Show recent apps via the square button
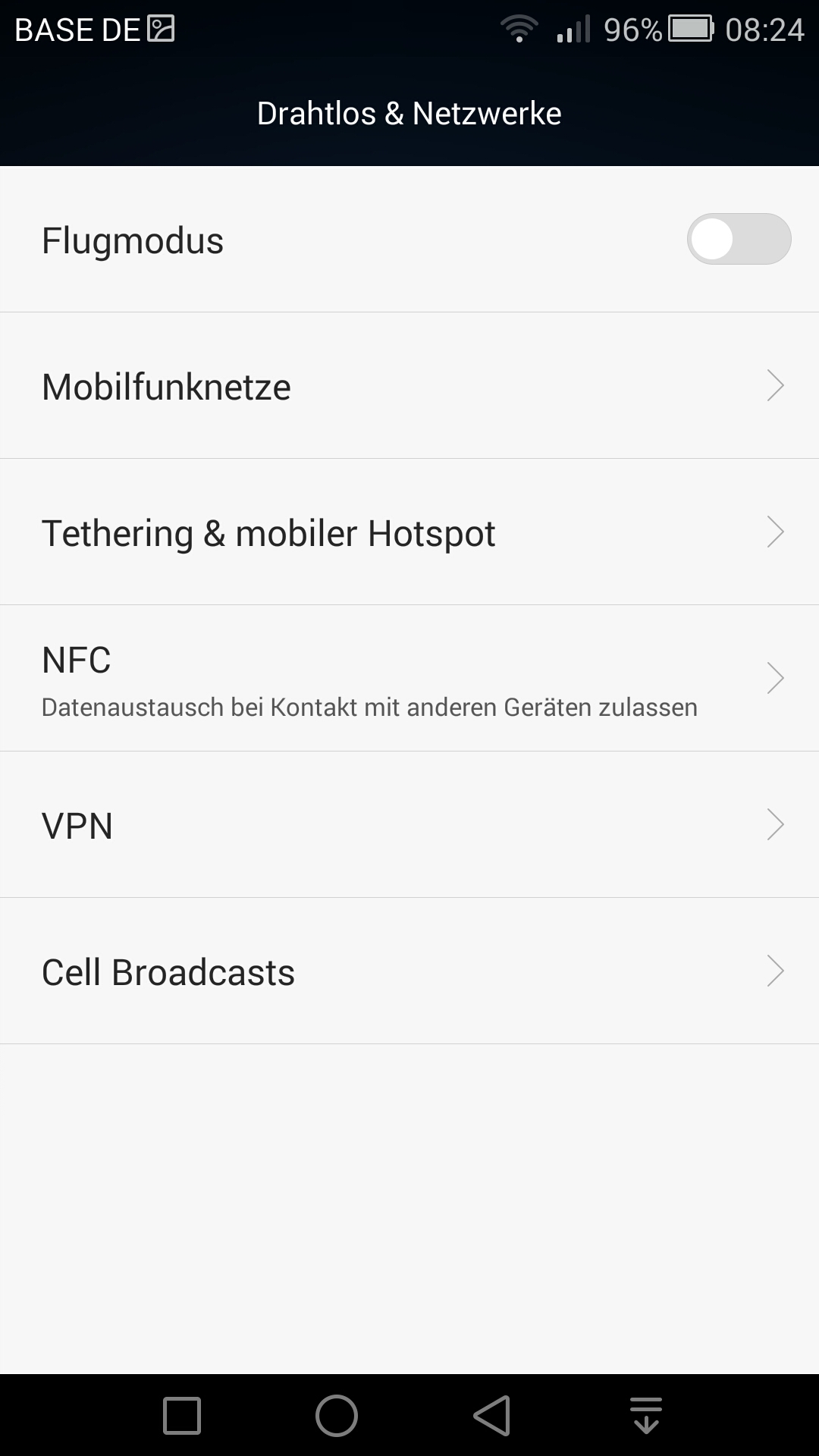Screen dimensions: 819x1456 [182, 1415]
